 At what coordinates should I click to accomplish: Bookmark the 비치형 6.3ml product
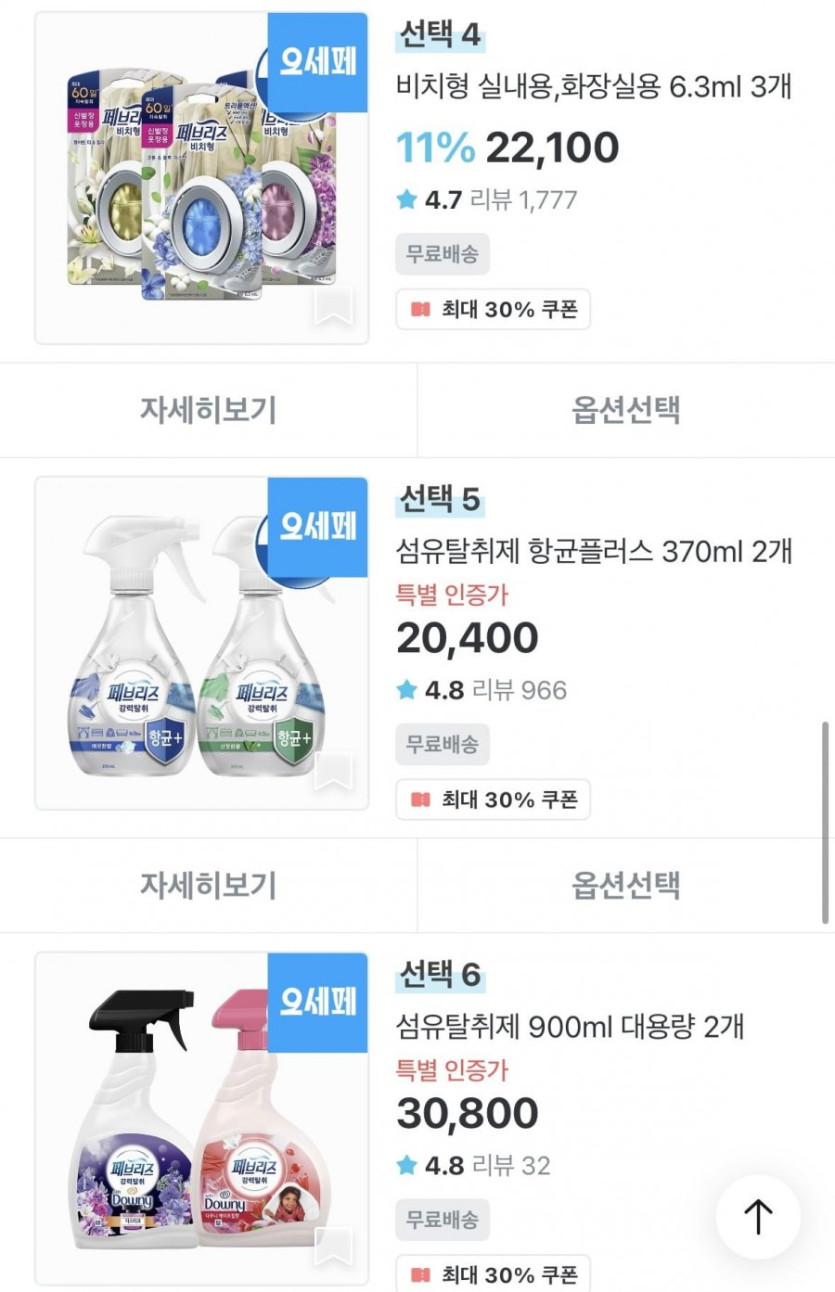tap(333, 306)
